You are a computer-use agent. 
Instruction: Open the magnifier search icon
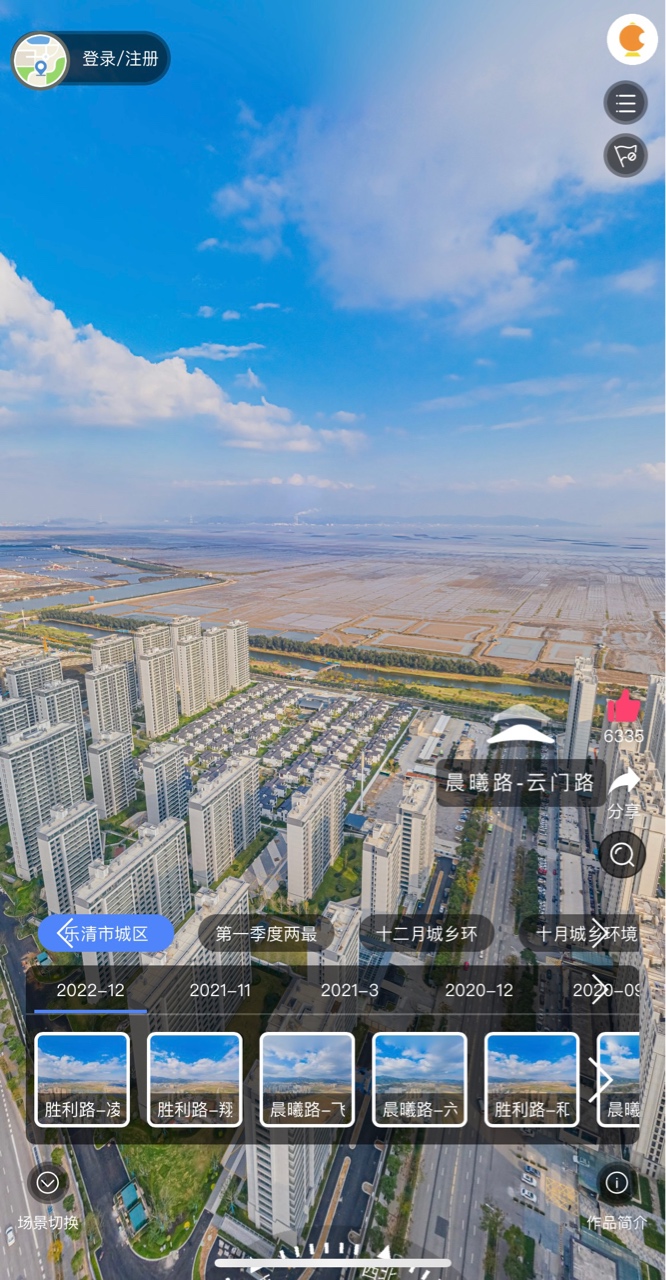click(623, 854)
